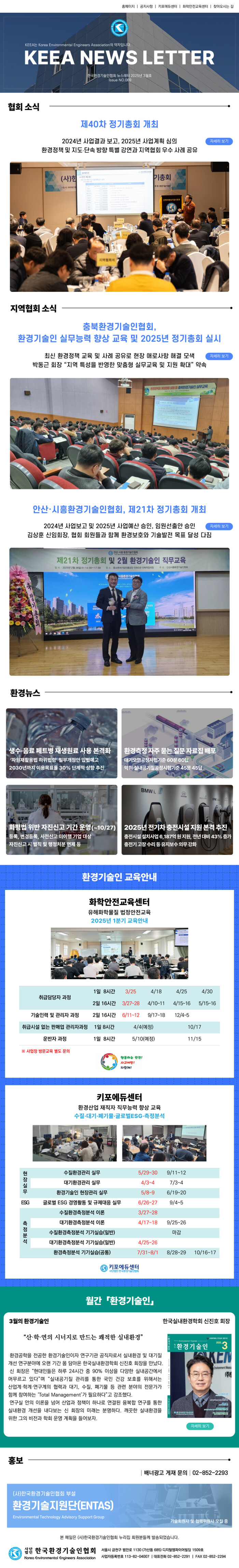The width and height of the screenshot is (239, 1568).
Task: See details for 안산·시흥환경기술인협회 정기총회
Action: click(x=218, y=526)
